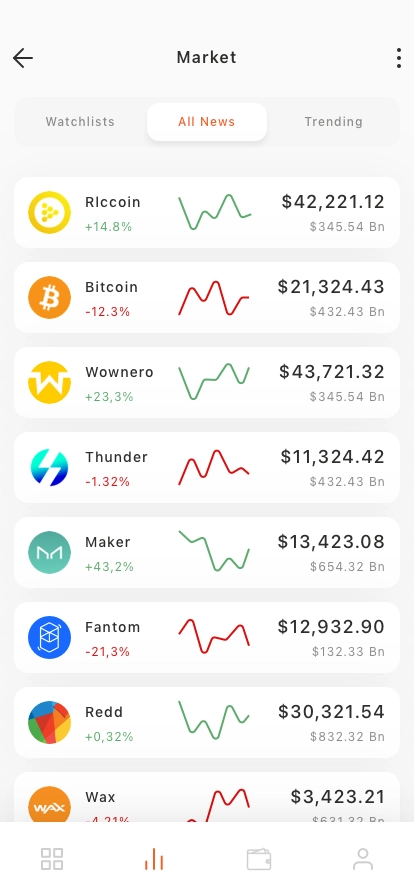The image size is (414, 896).
Task: Select the All News tab
Action: (206, 122)
